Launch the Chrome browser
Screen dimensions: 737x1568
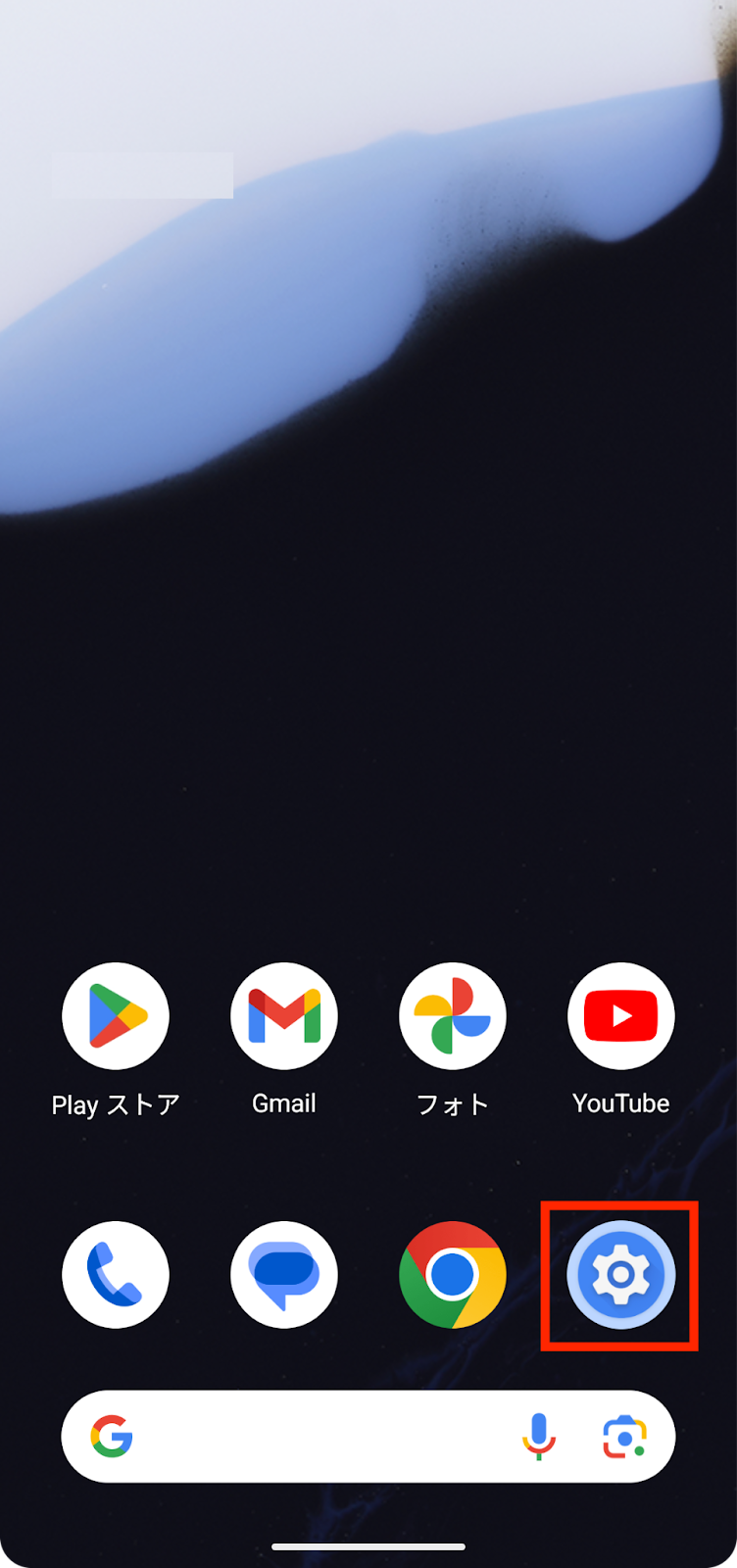click(x=453, y=1274)
